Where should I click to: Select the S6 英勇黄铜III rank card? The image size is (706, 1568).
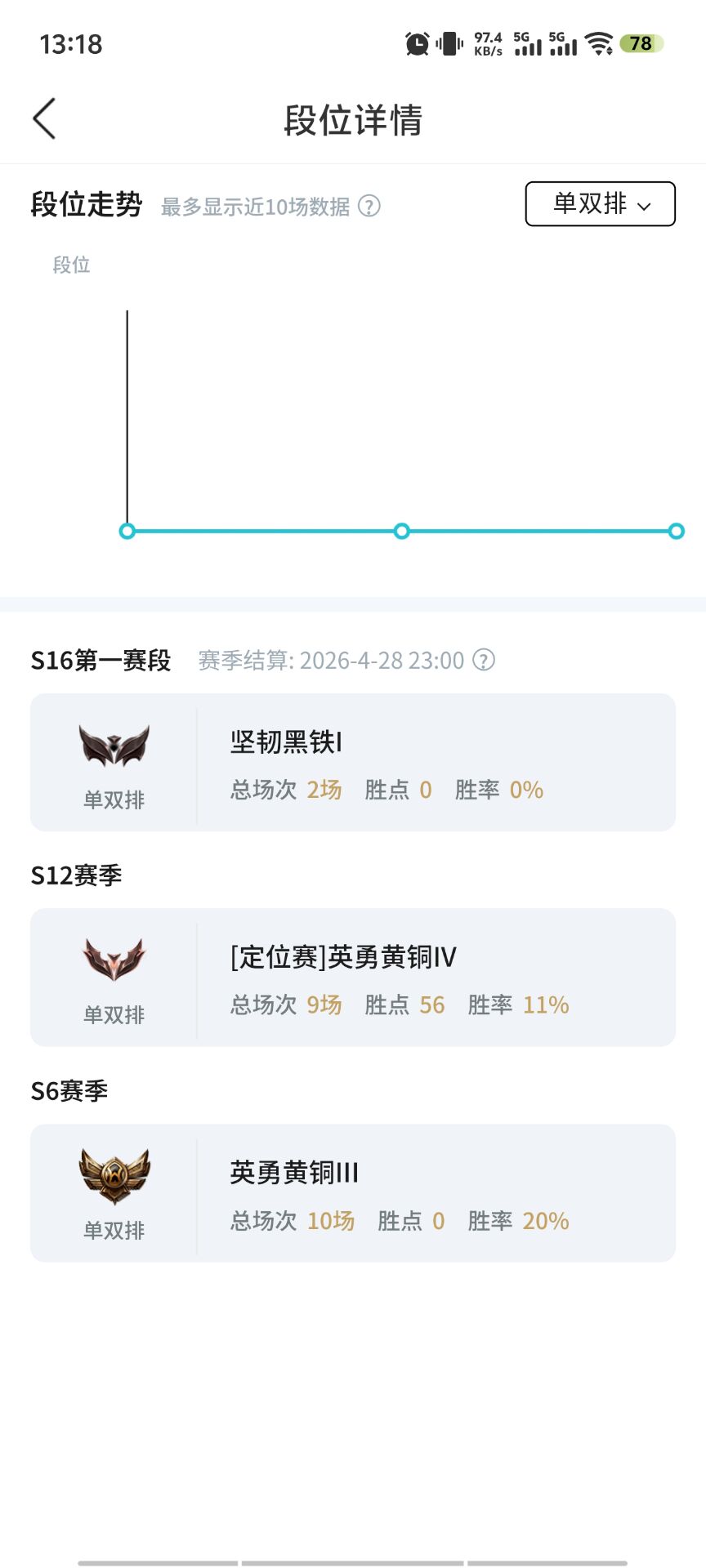point(353,1193)
